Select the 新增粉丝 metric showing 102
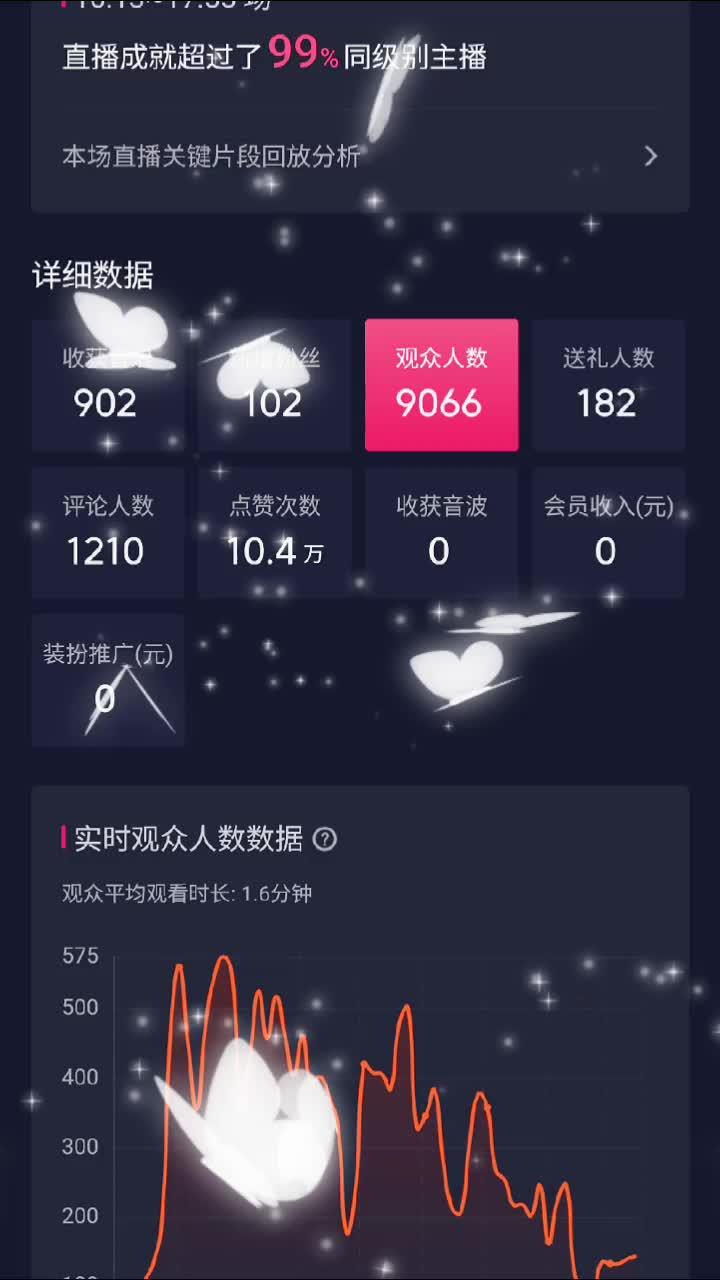Viewport: 720px width, 1280px height. click(274, 385)
